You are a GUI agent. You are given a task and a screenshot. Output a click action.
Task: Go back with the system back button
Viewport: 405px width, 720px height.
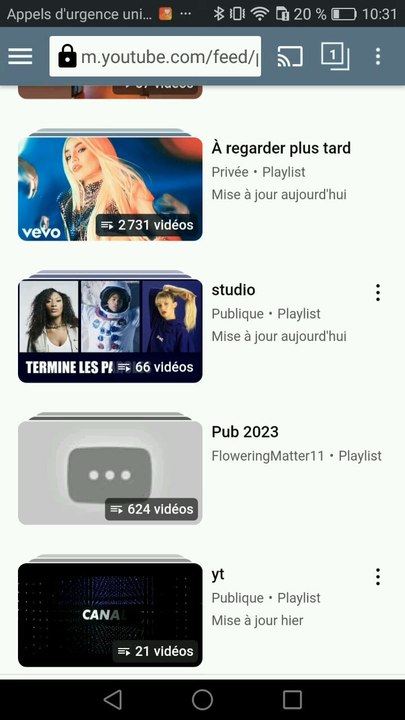tap(112, 700)
